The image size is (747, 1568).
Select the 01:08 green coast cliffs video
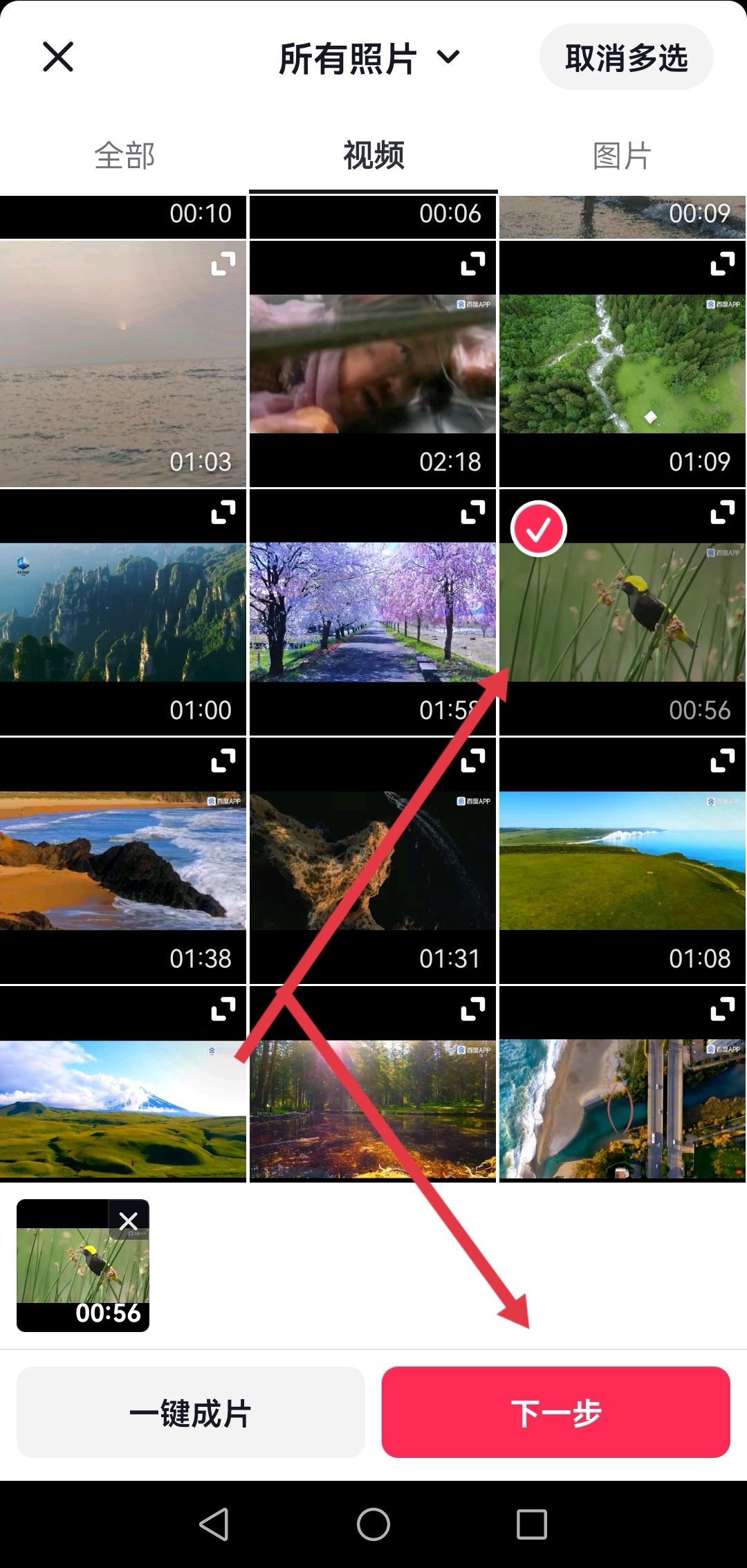[x=622, y=860]
